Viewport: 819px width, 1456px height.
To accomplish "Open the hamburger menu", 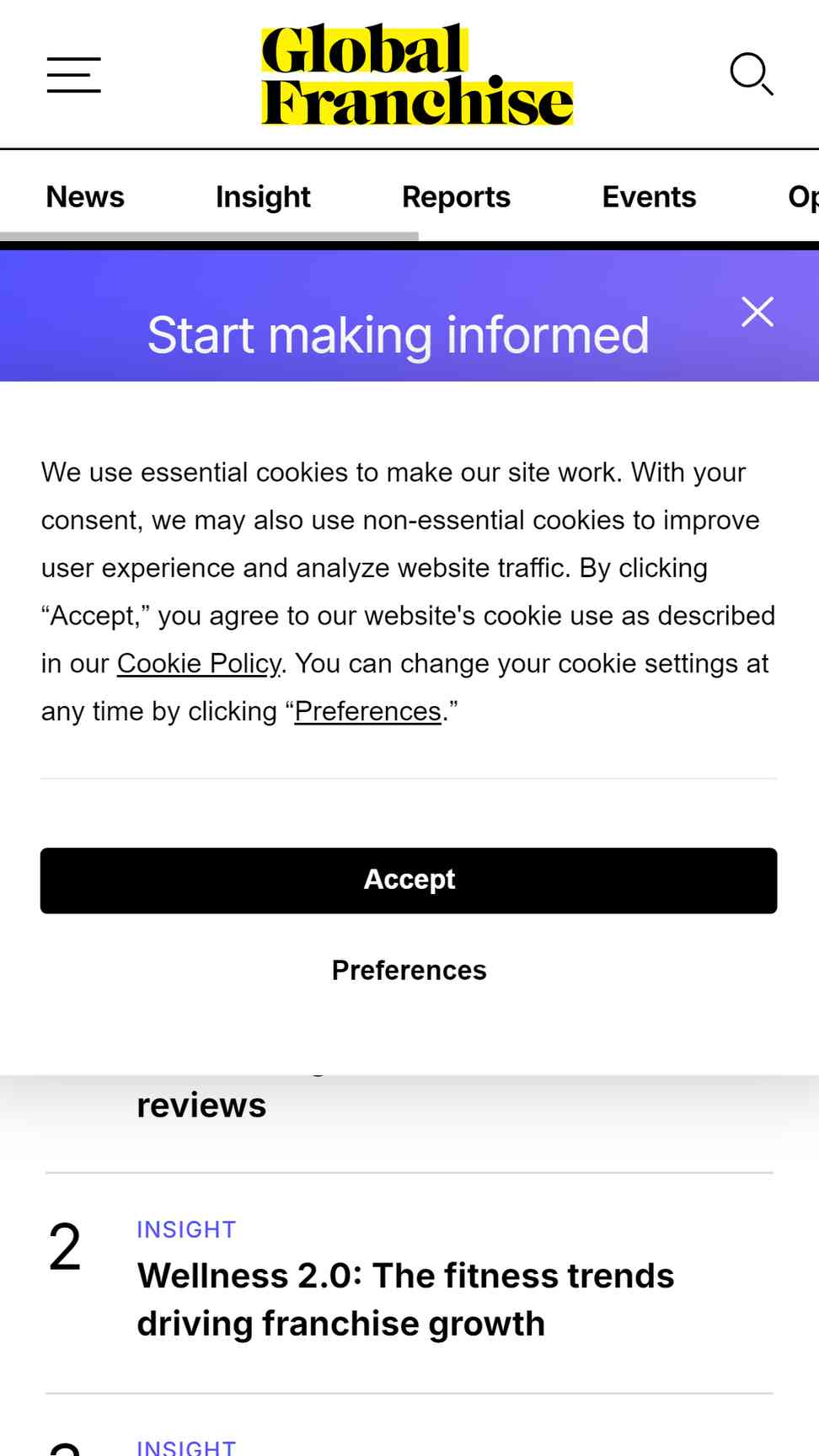I will point(74,75).
